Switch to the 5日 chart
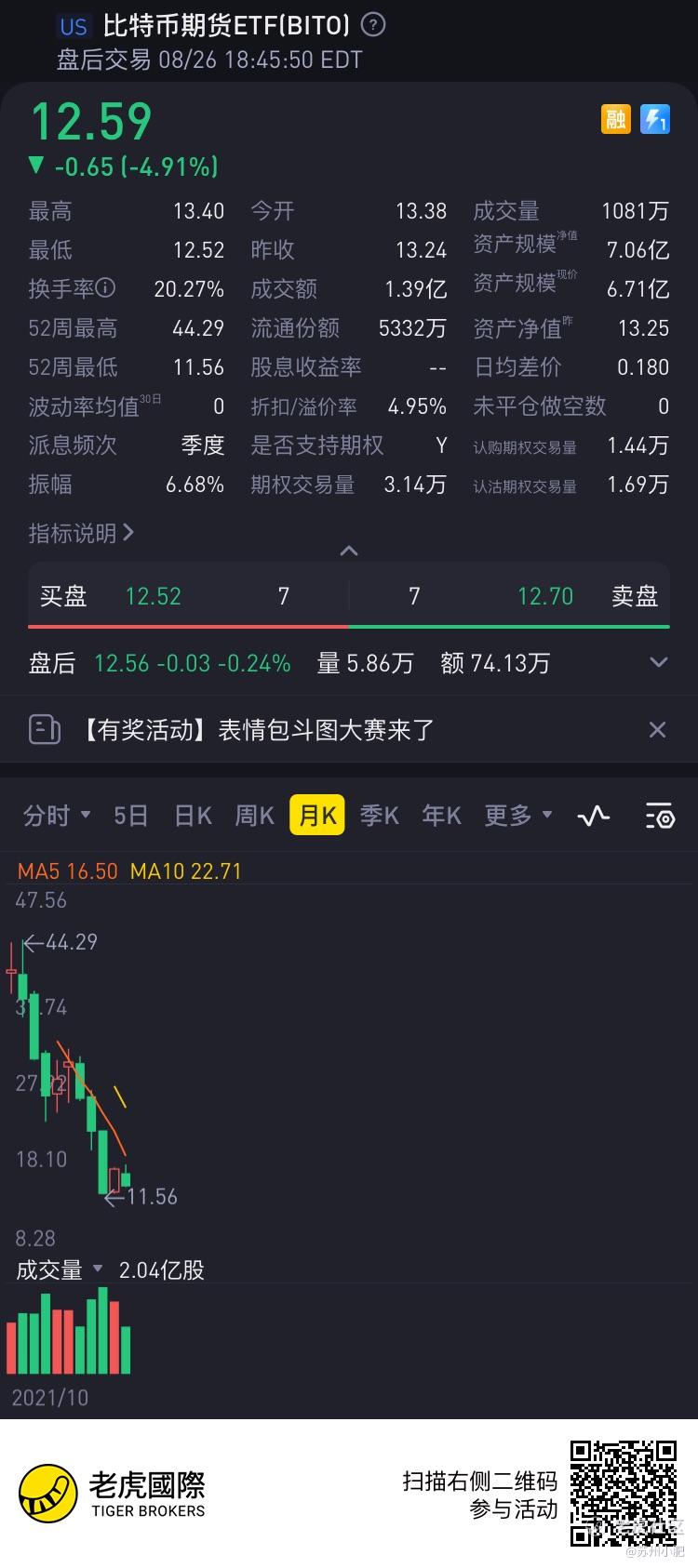This screenshot has width=698, height=1568. 130,816
